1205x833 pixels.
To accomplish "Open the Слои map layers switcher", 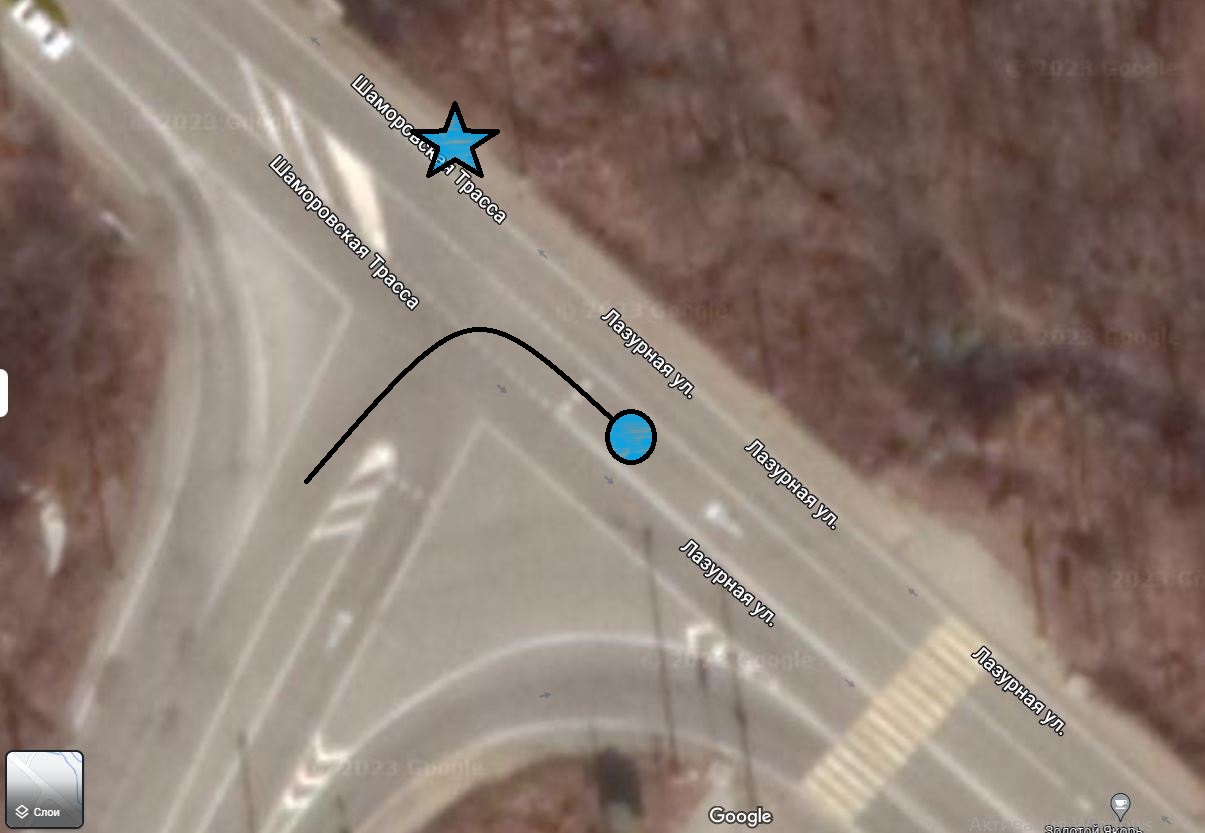I will point(45,788).
